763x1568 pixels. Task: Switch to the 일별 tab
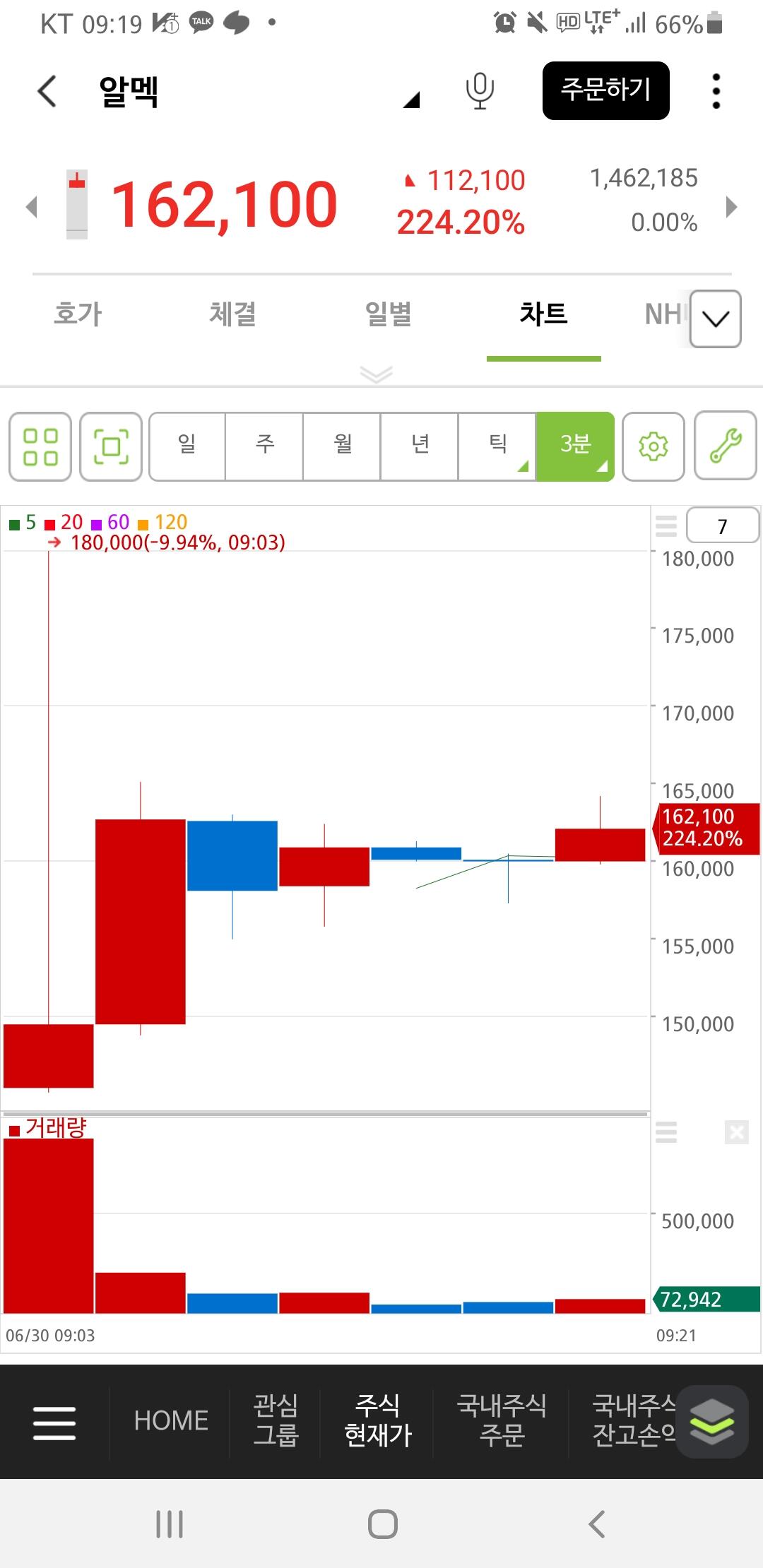click(389, 314)
